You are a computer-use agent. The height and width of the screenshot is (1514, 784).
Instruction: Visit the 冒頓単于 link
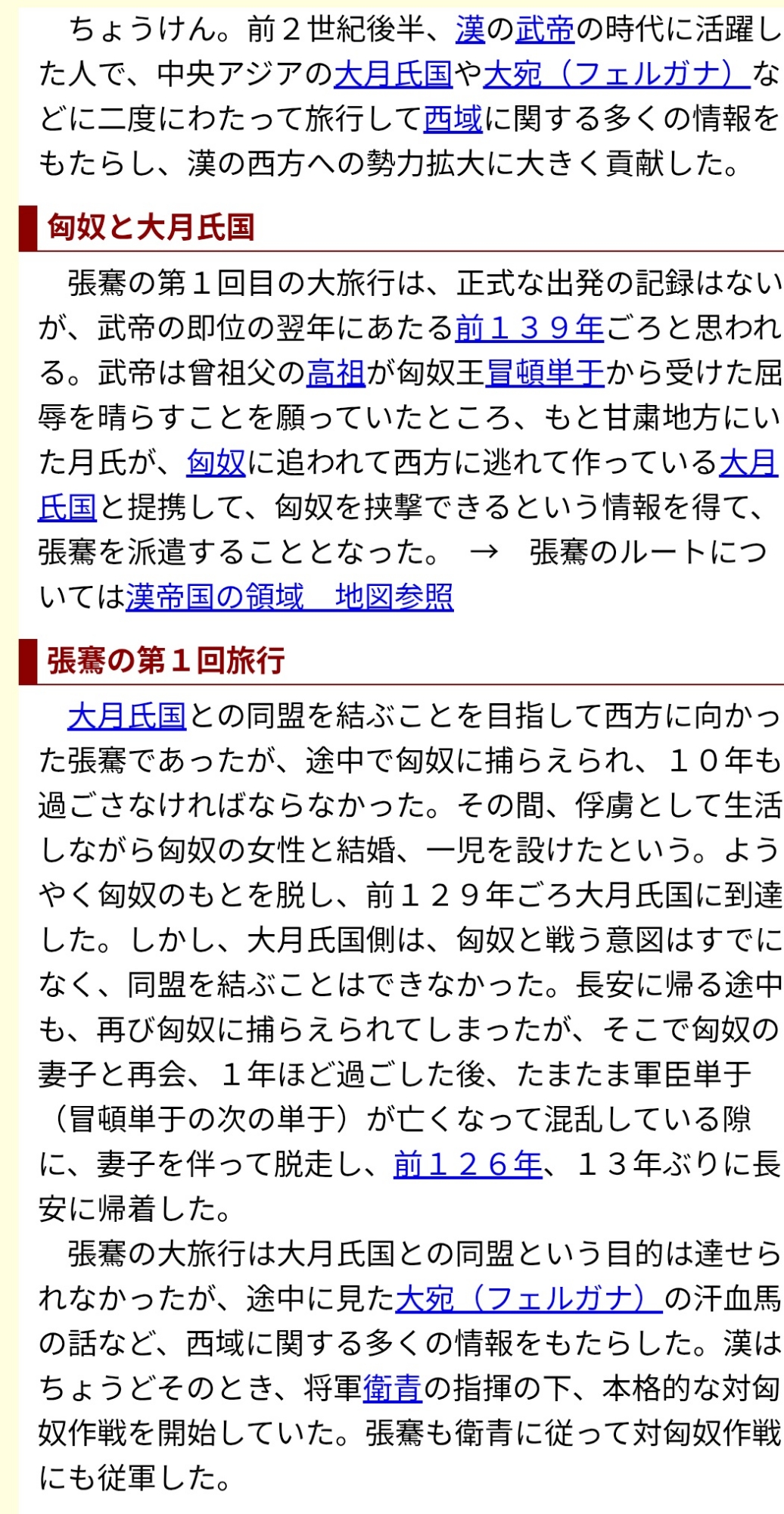pos(545,372)
